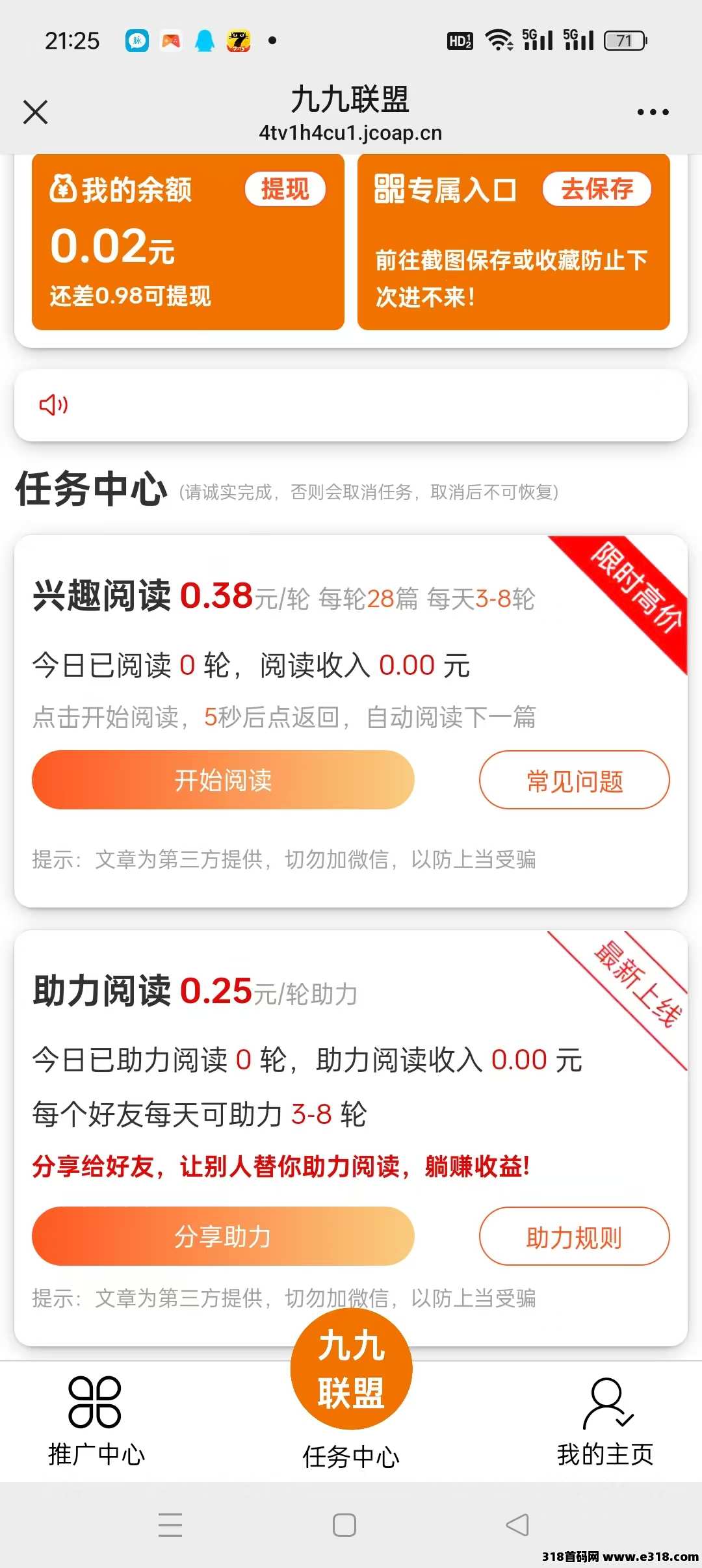Close the 九九联盟 web page

[36, 112]
